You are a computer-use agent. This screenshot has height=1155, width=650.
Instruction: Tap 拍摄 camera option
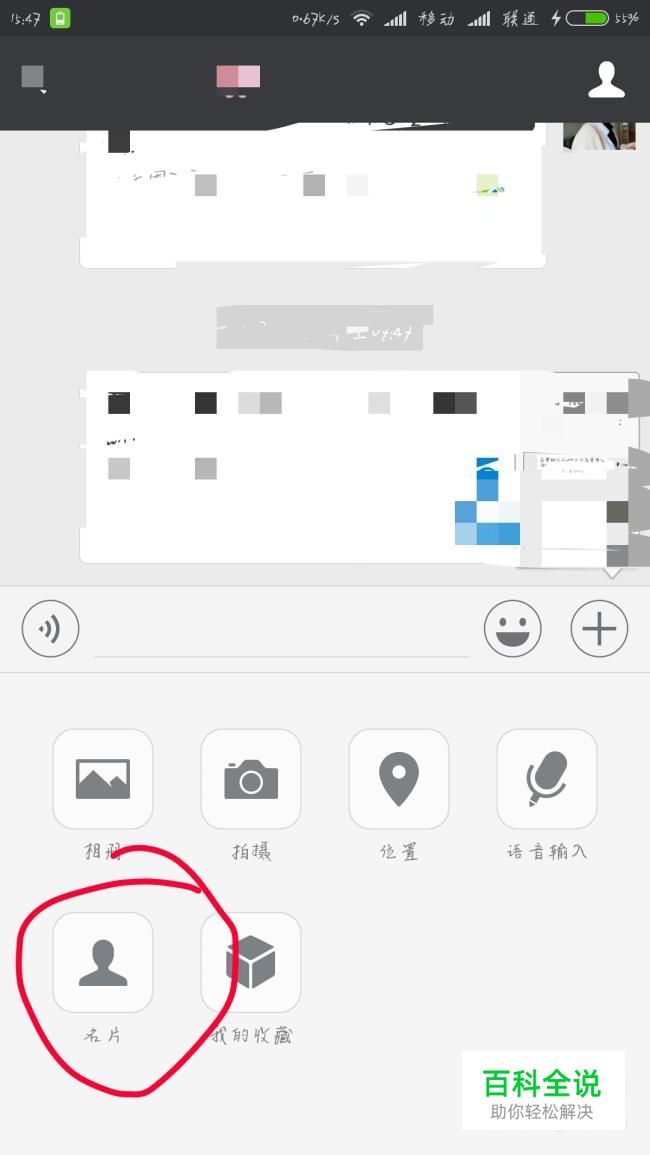pos(251,779)
